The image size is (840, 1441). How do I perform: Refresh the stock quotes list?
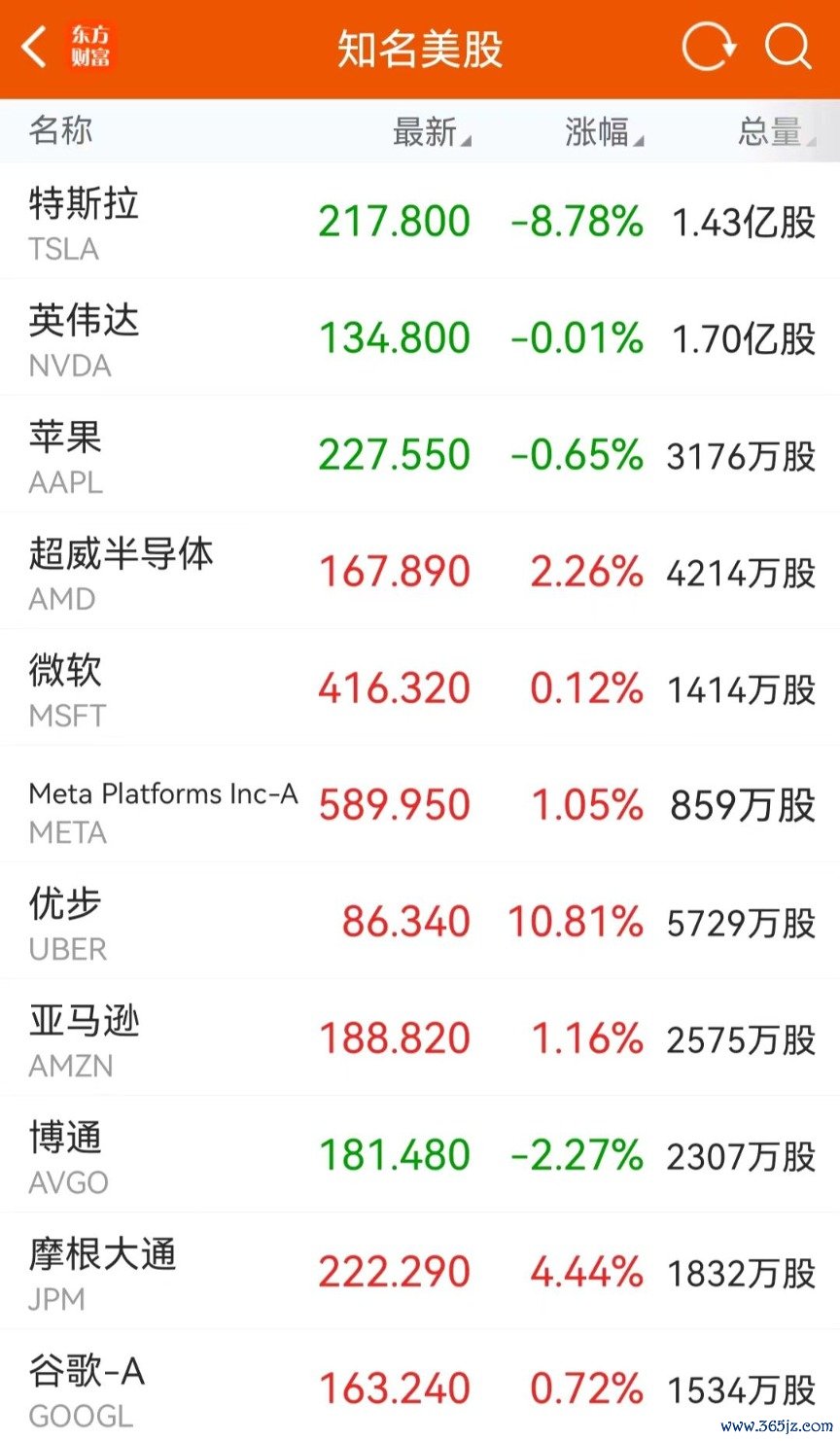click(x=709, y=47)
